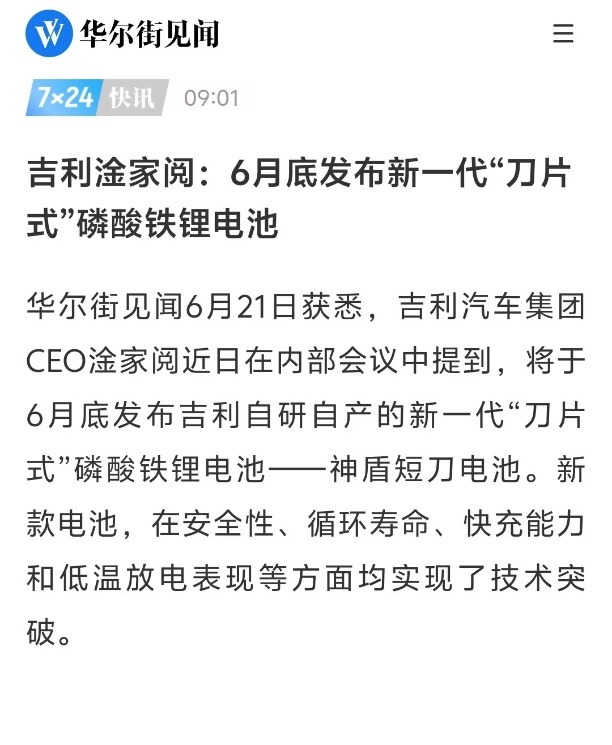Open the 7×24 快讯 section
This screenshot has width=612, height=745.
[x=93, y=97]
